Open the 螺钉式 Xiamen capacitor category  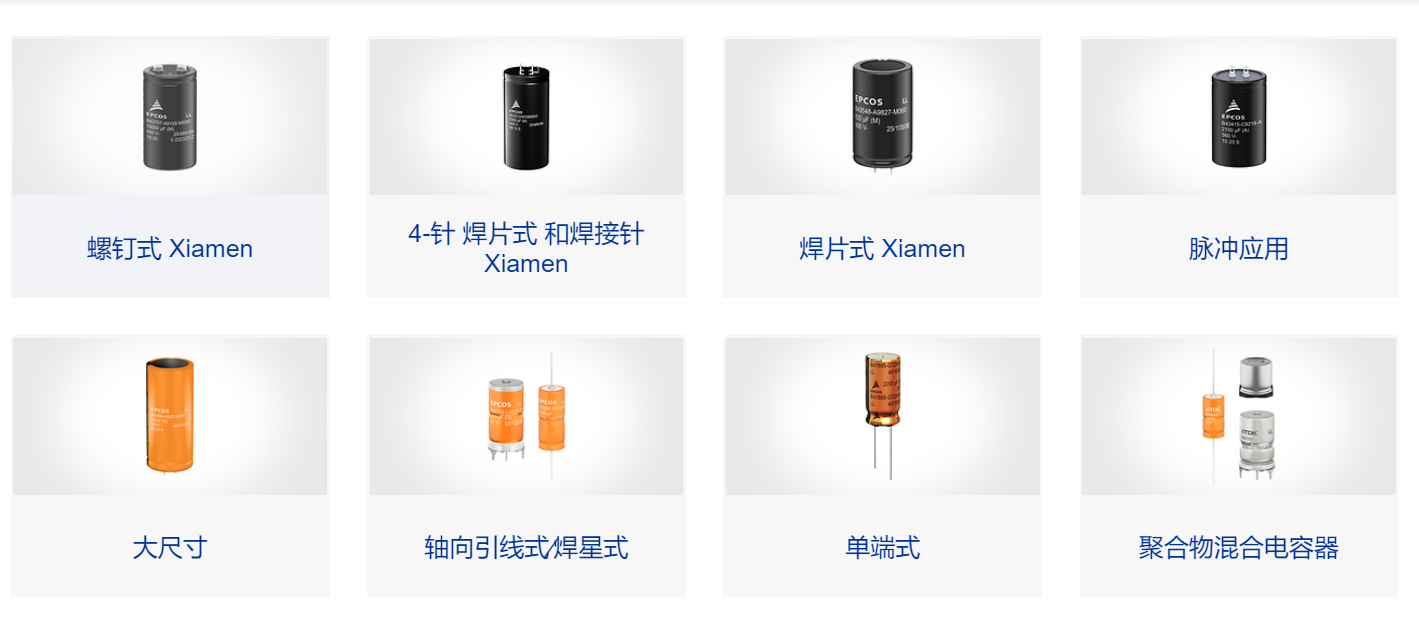[x=170, y=248]
